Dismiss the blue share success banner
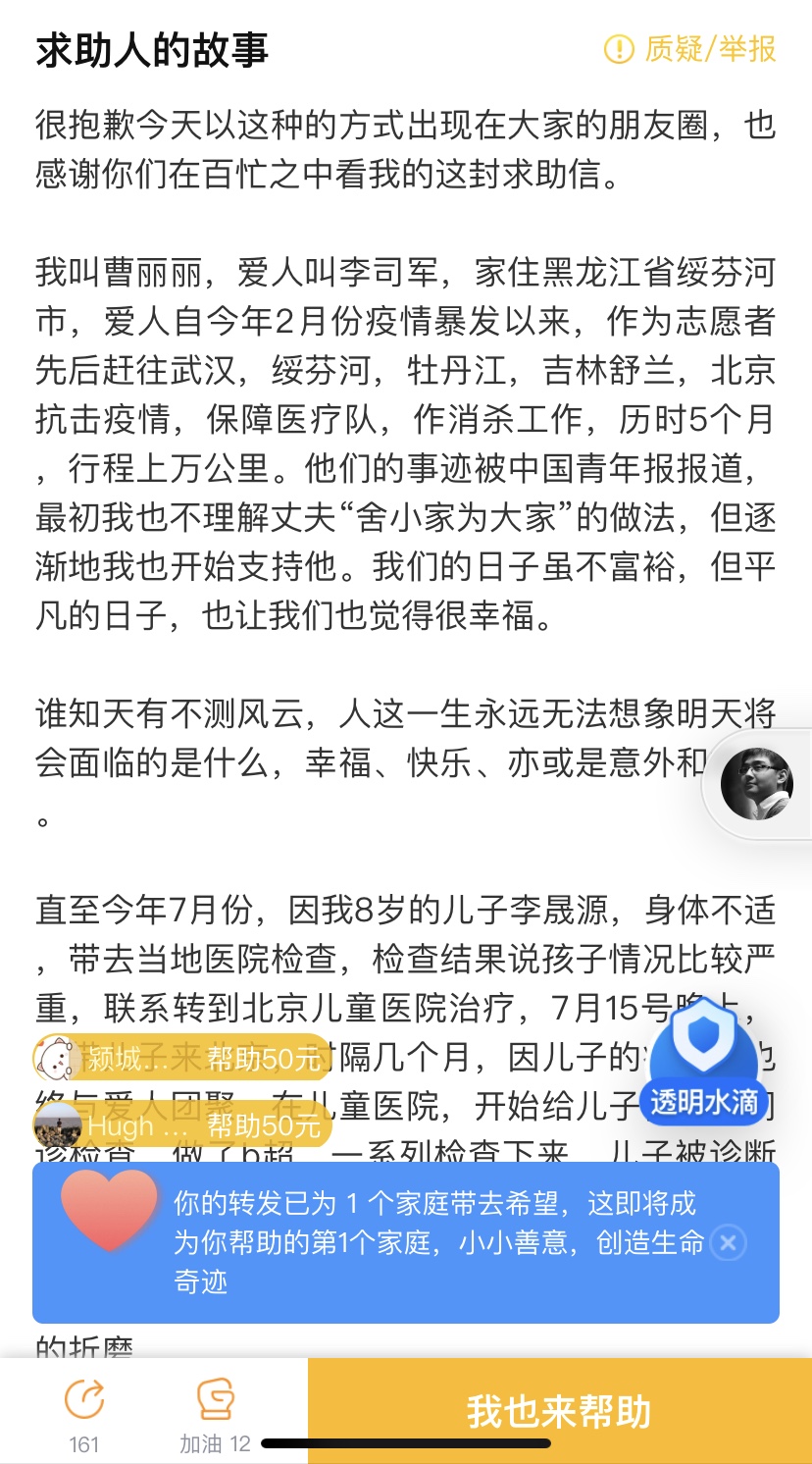Image resolution: width=812 pixels, height=1464 pixels. [728, 1243]
